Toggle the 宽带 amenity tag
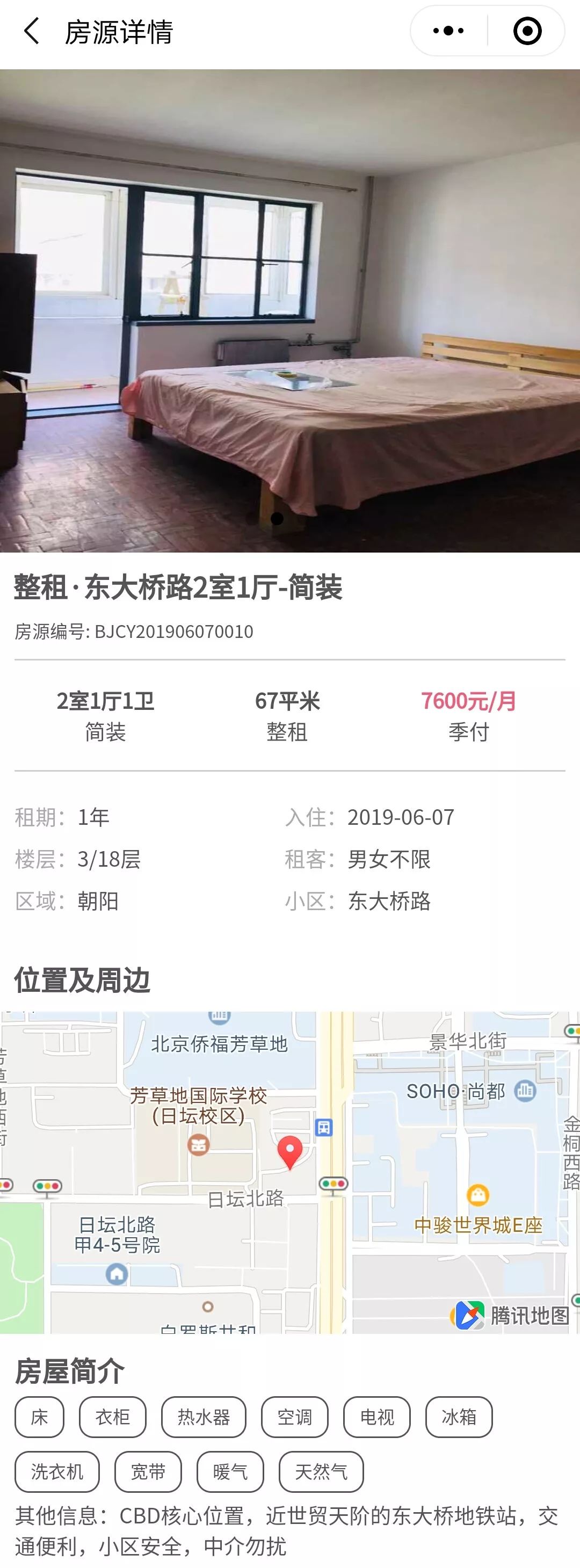The image size is (580, 1568). point(148,1473)
